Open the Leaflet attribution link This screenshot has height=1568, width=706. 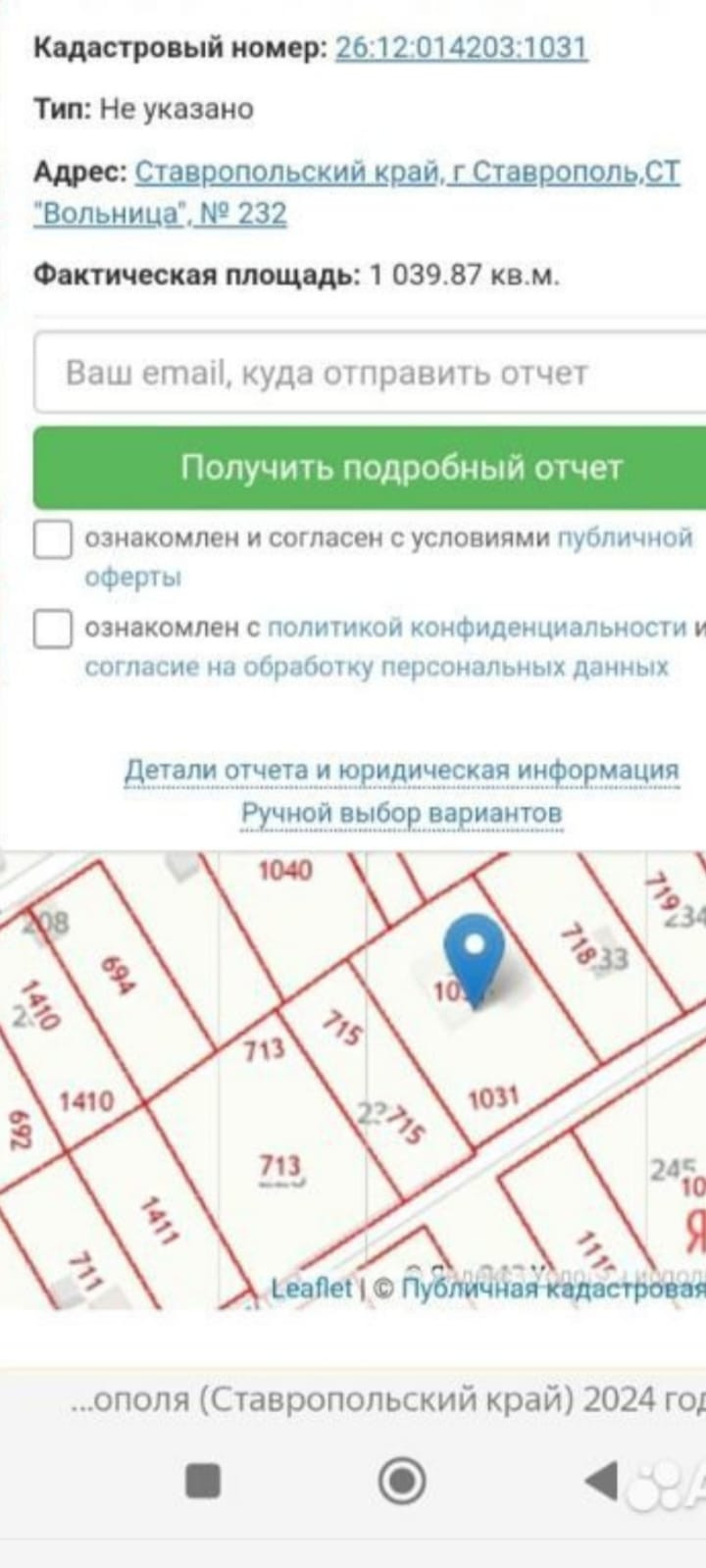pos(311,1289)
